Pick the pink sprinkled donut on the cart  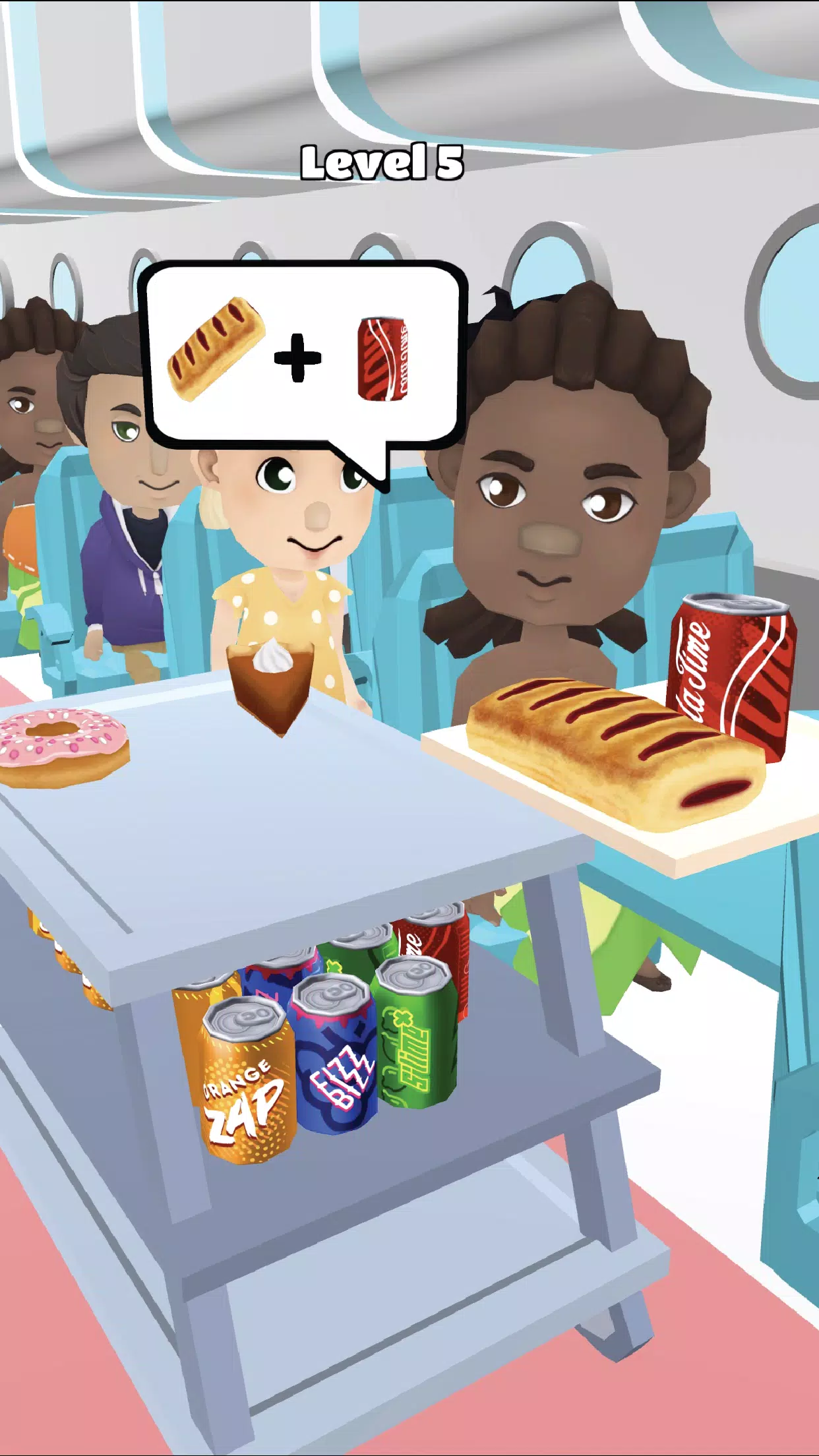63,747
